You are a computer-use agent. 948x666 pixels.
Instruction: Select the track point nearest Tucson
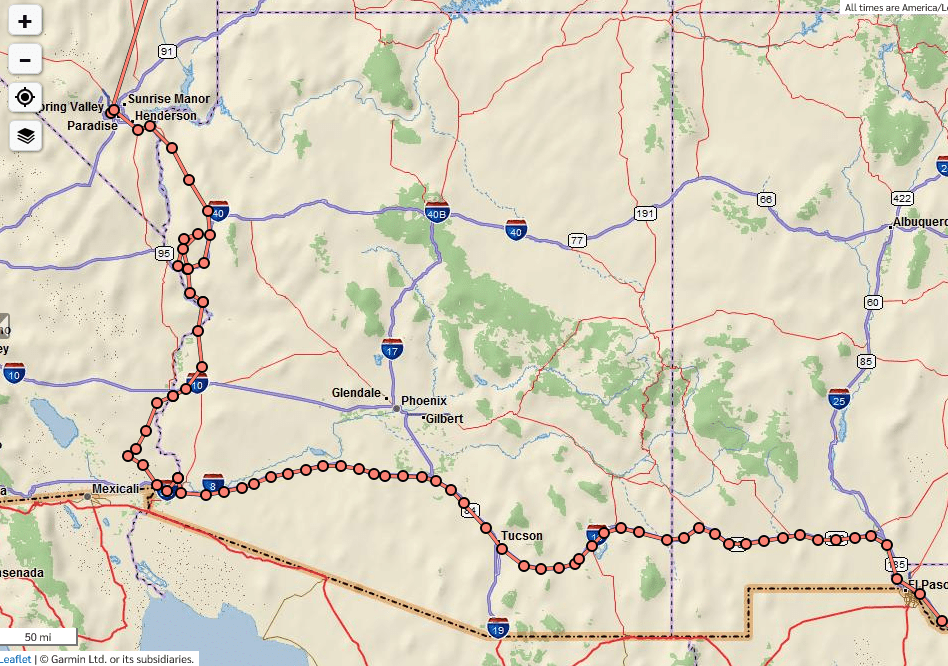[x=502, y=548]
